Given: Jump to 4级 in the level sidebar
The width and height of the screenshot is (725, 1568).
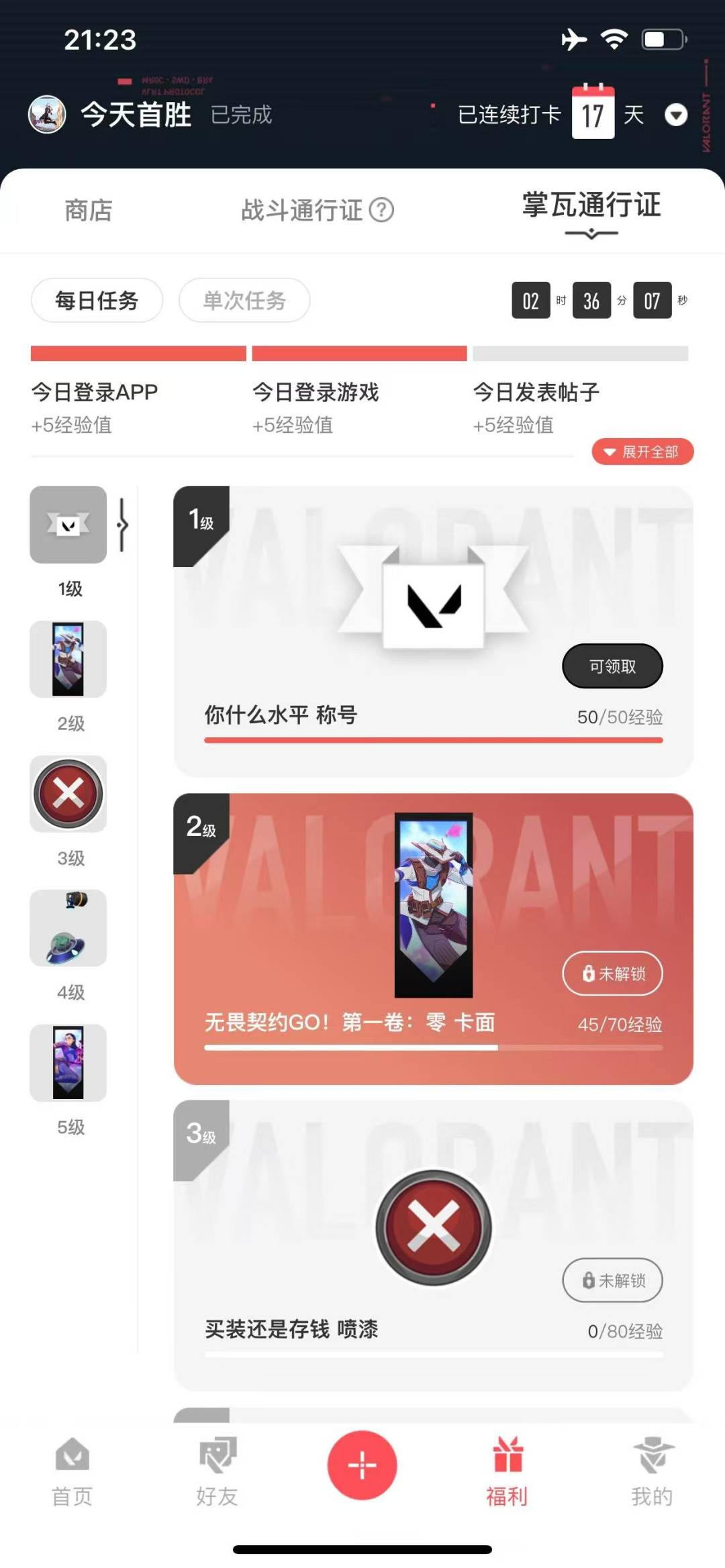Looking at the screenshot, I should coord(68,945).
